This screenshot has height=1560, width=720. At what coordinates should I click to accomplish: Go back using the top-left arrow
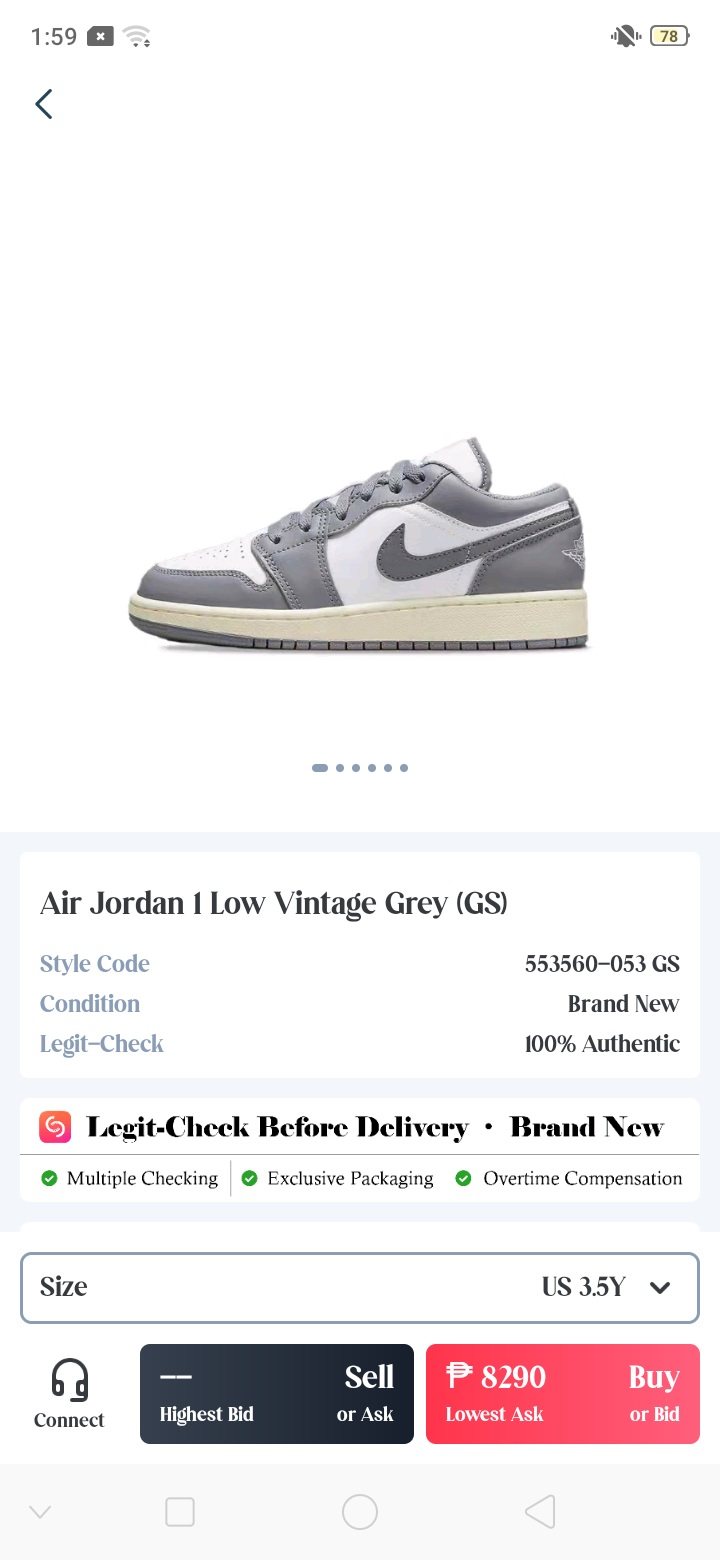tap(44, 104)
